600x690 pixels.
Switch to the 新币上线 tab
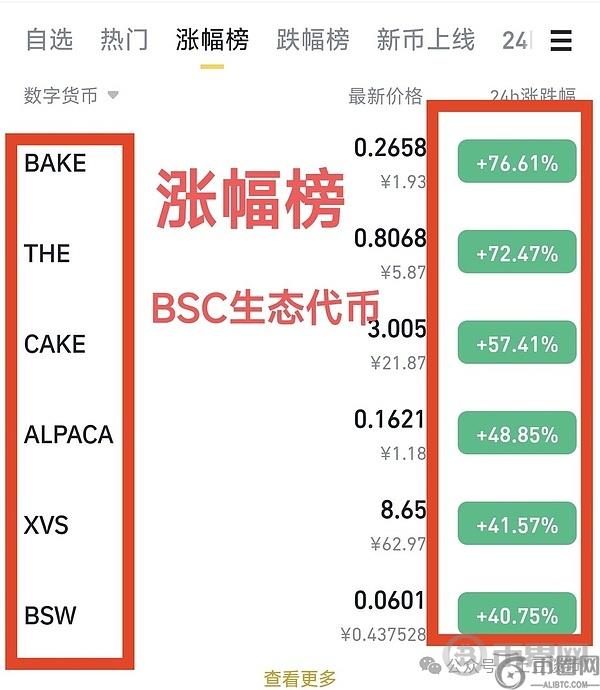pyautogui.click(x=425, y=40)
